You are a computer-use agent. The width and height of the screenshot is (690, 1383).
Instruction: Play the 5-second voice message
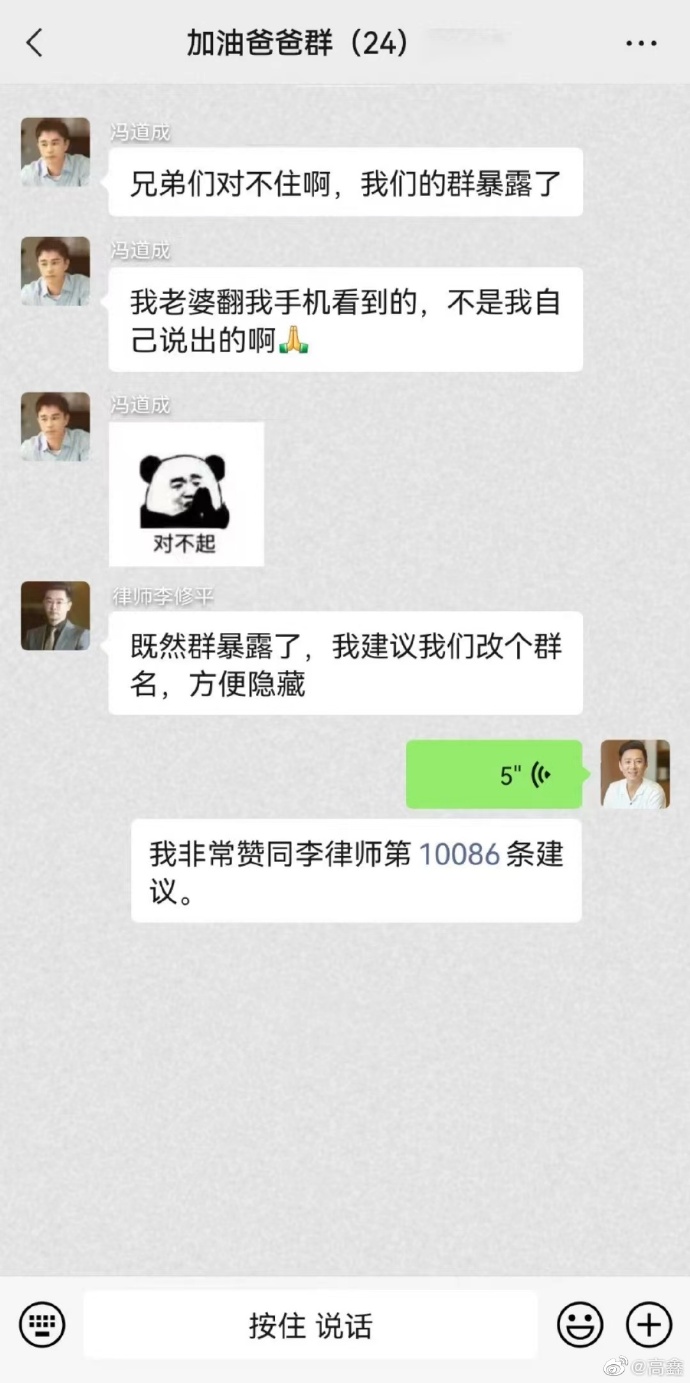(x=494, y=774)
